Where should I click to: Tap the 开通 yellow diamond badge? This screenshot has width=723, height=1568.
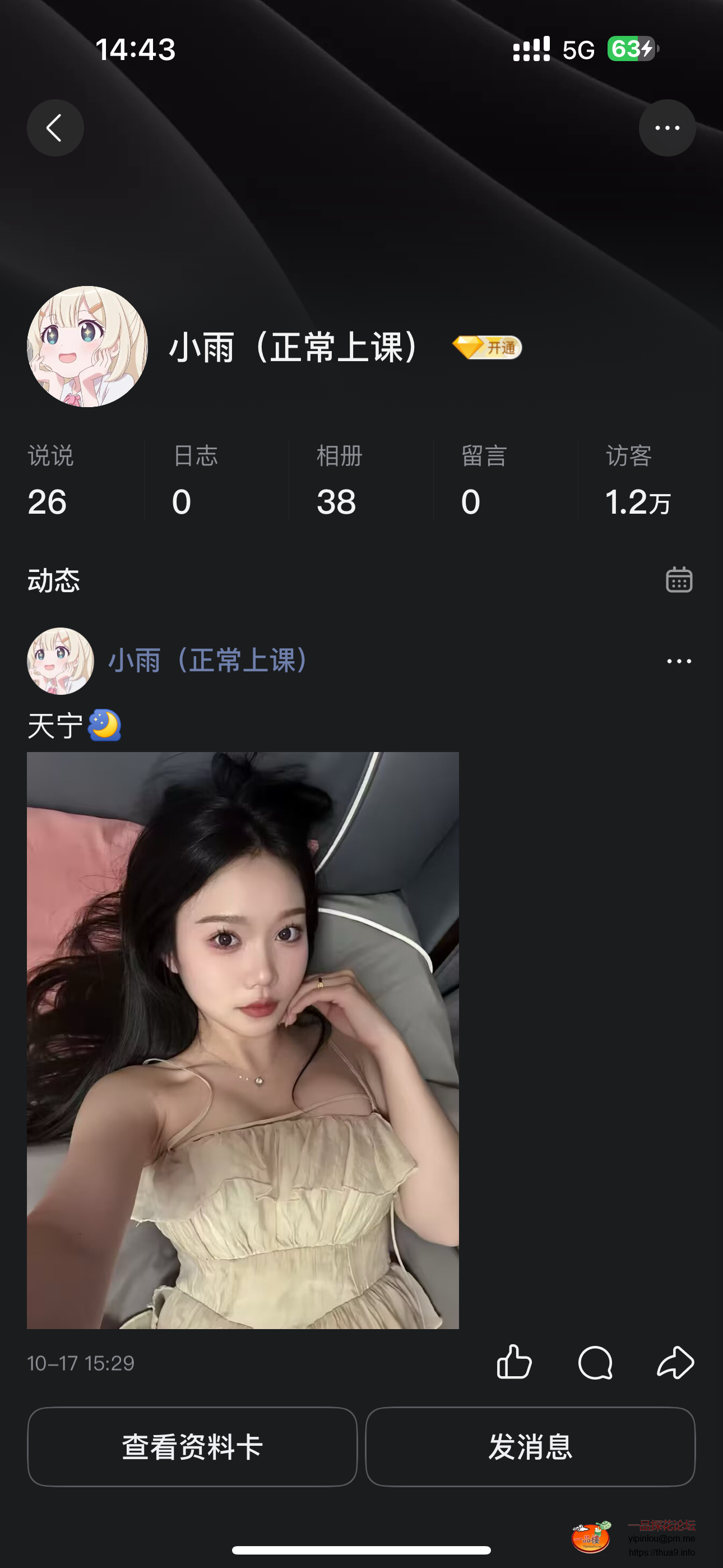pyautogui.click(x=487, y=348)
